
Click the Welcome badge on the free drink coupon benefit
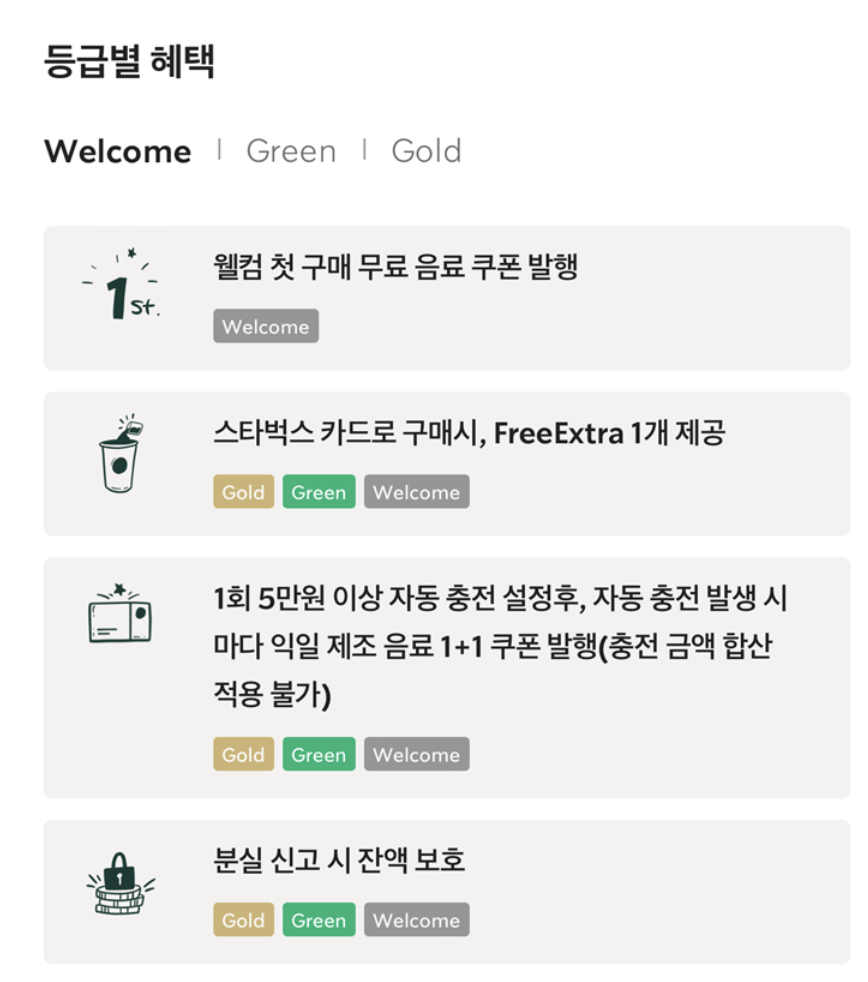[x=265, y=326]
